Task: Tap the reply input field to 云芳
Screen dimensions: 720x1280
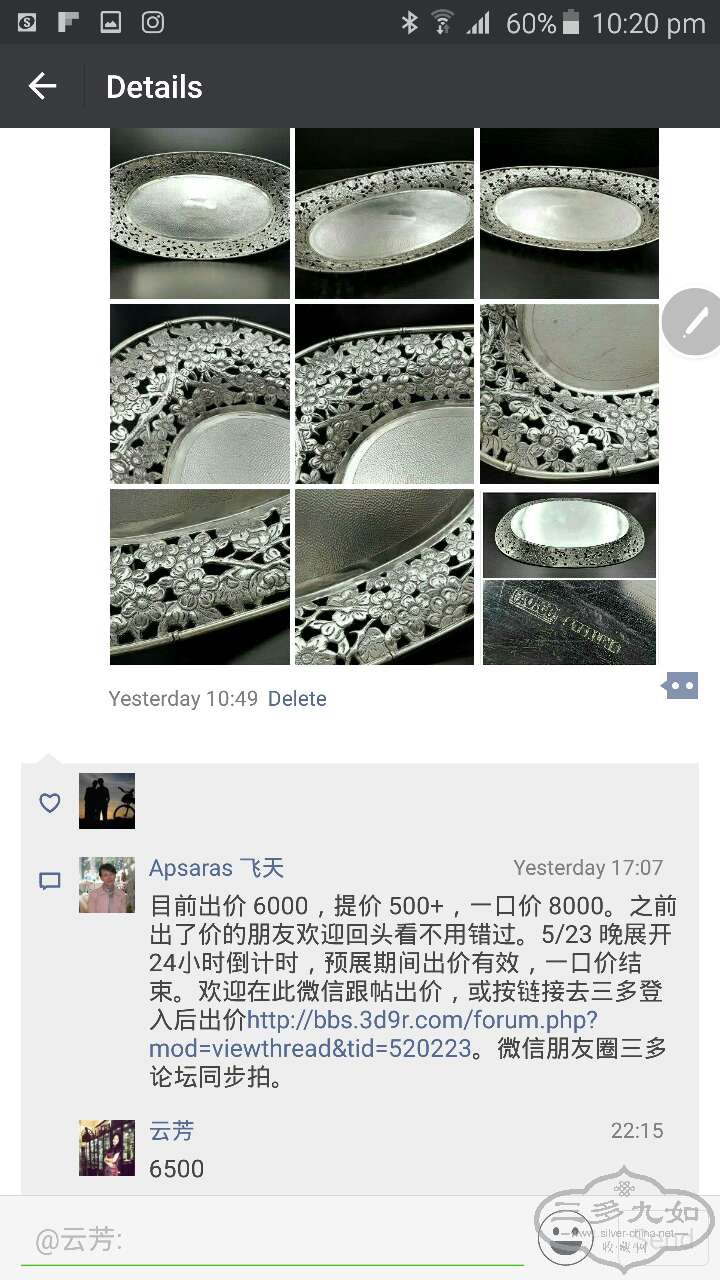Action: (270, 1241)
